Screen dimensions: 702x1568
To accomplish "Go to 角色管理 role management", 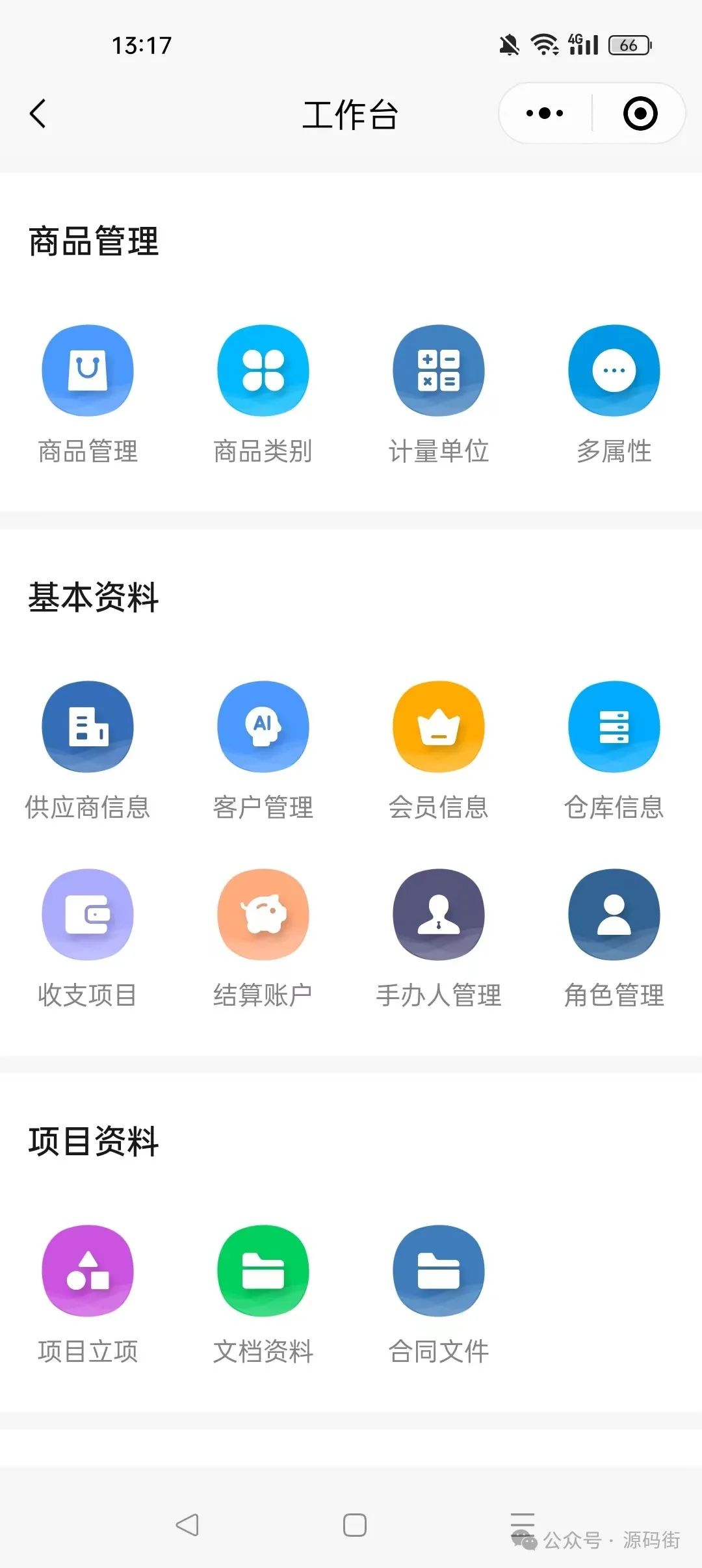I will pos(614,915).
